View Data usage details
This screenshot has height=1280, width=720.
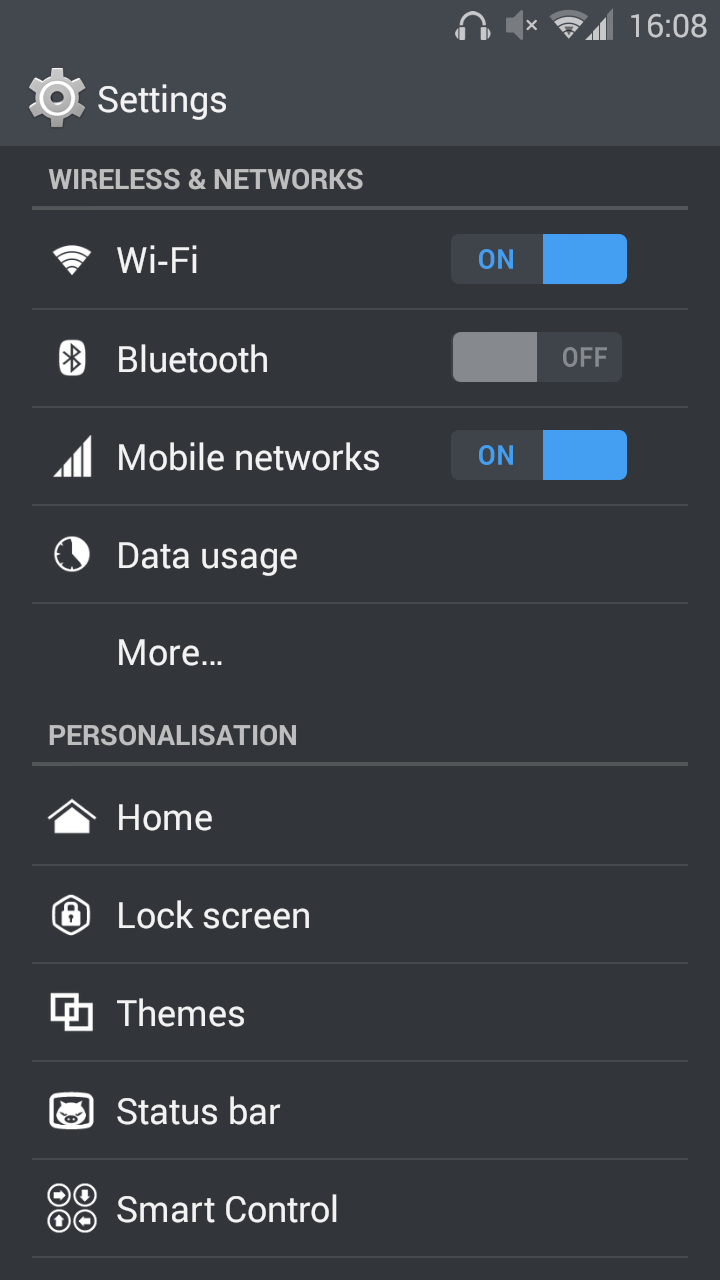tap(207, 556)
